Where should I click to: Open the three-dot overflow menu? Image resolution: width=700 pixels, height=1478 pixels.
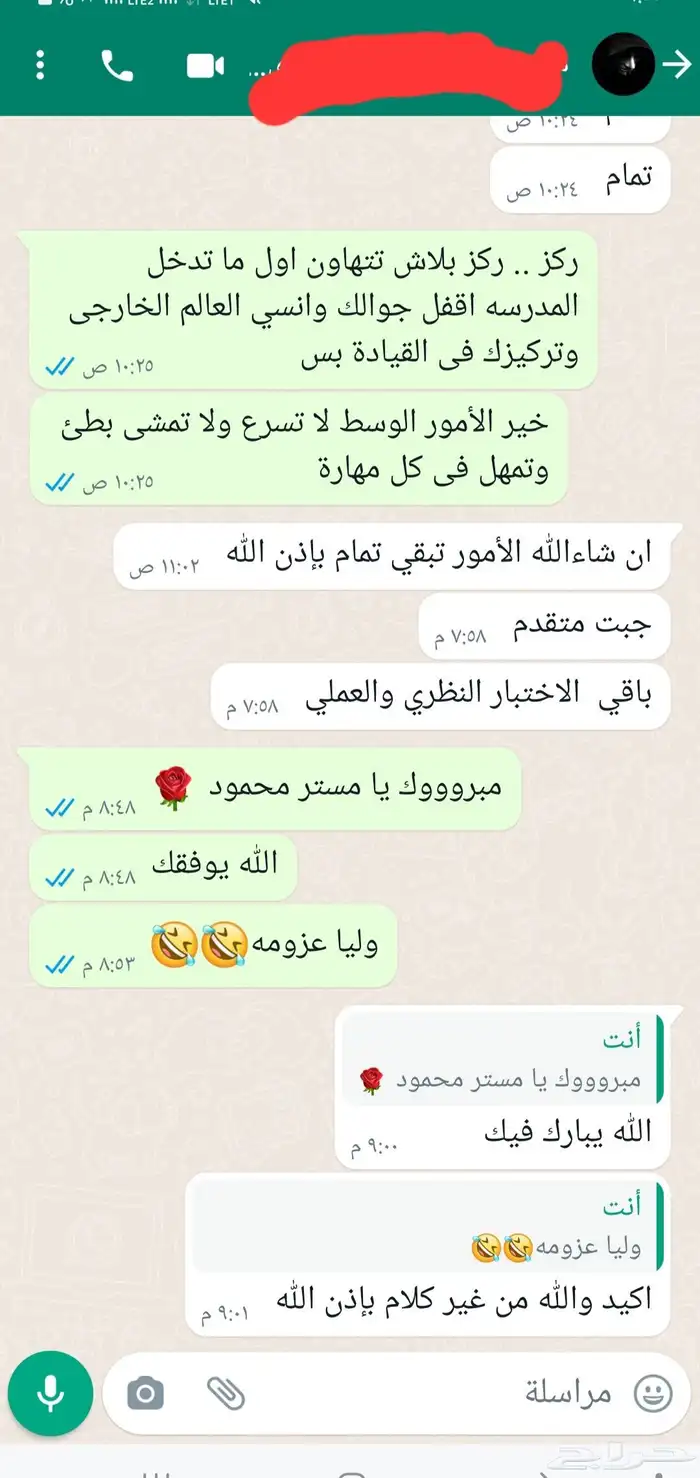(40, 65)
